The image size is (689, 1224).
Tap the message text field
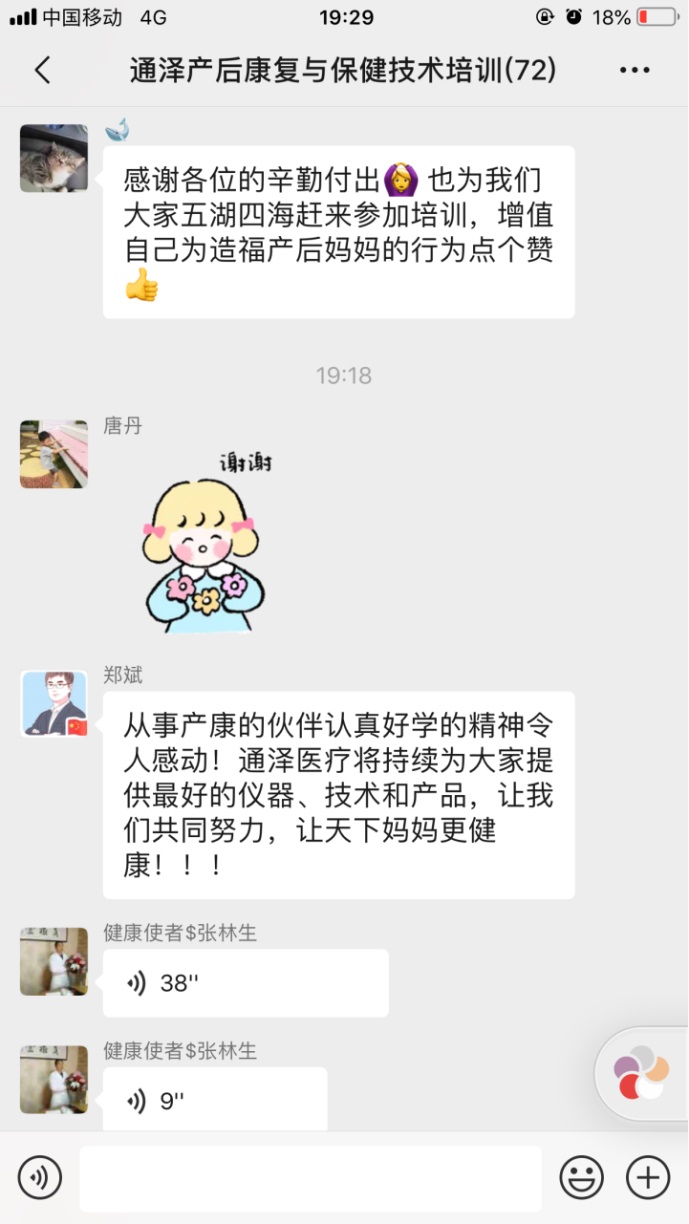point(310,1178)
